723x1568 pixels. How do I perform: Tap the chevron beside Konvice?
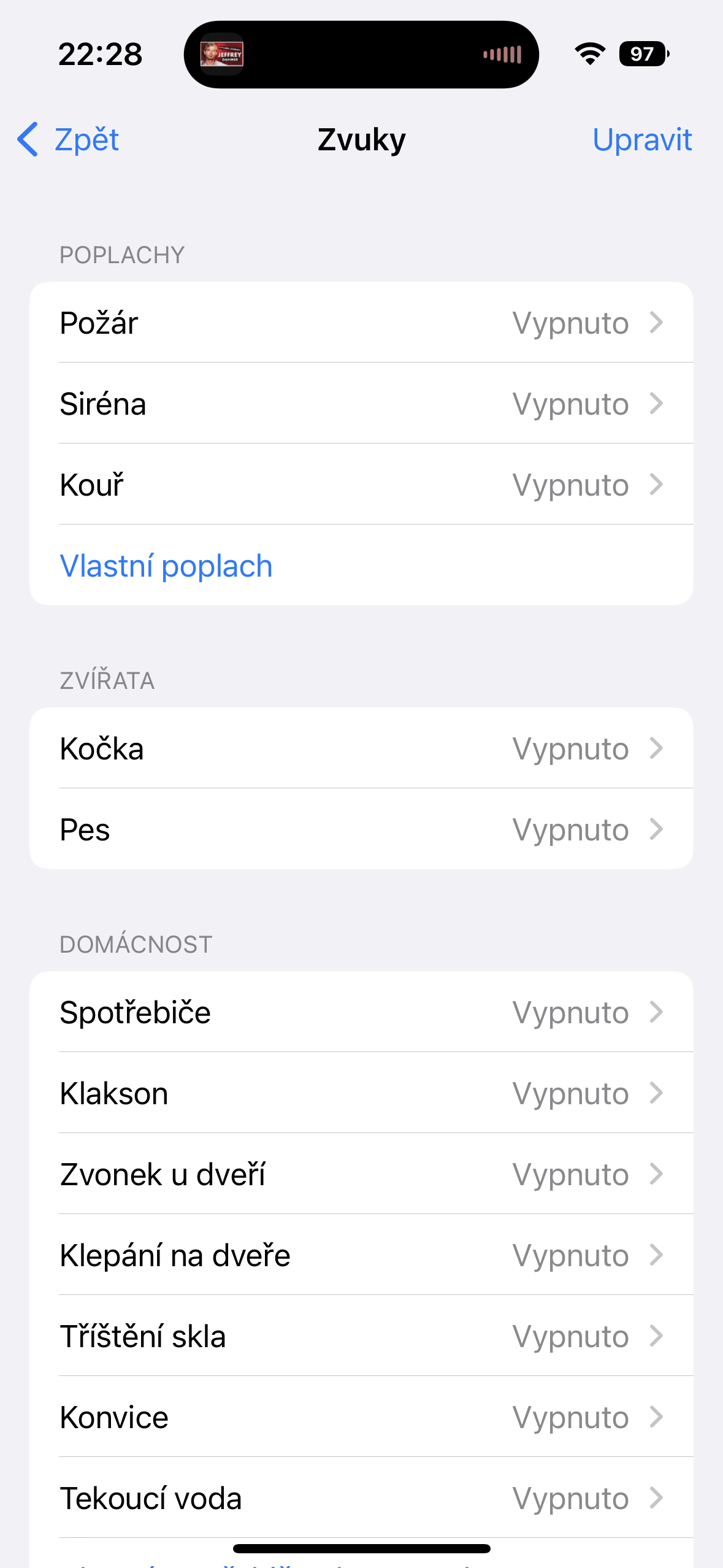point(656,1417)
